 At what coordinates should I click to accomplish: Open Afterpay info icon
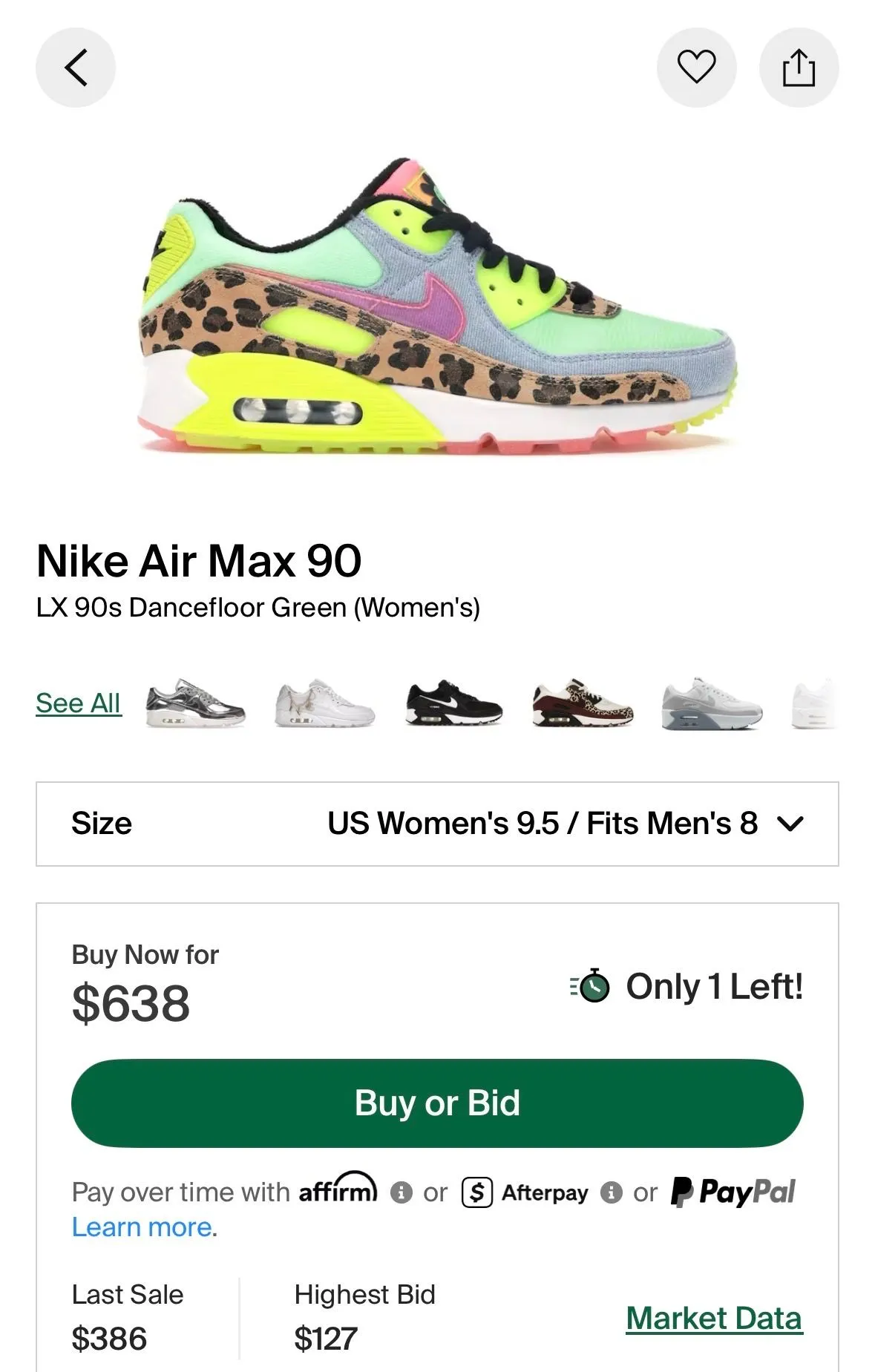pos(611,1192)
